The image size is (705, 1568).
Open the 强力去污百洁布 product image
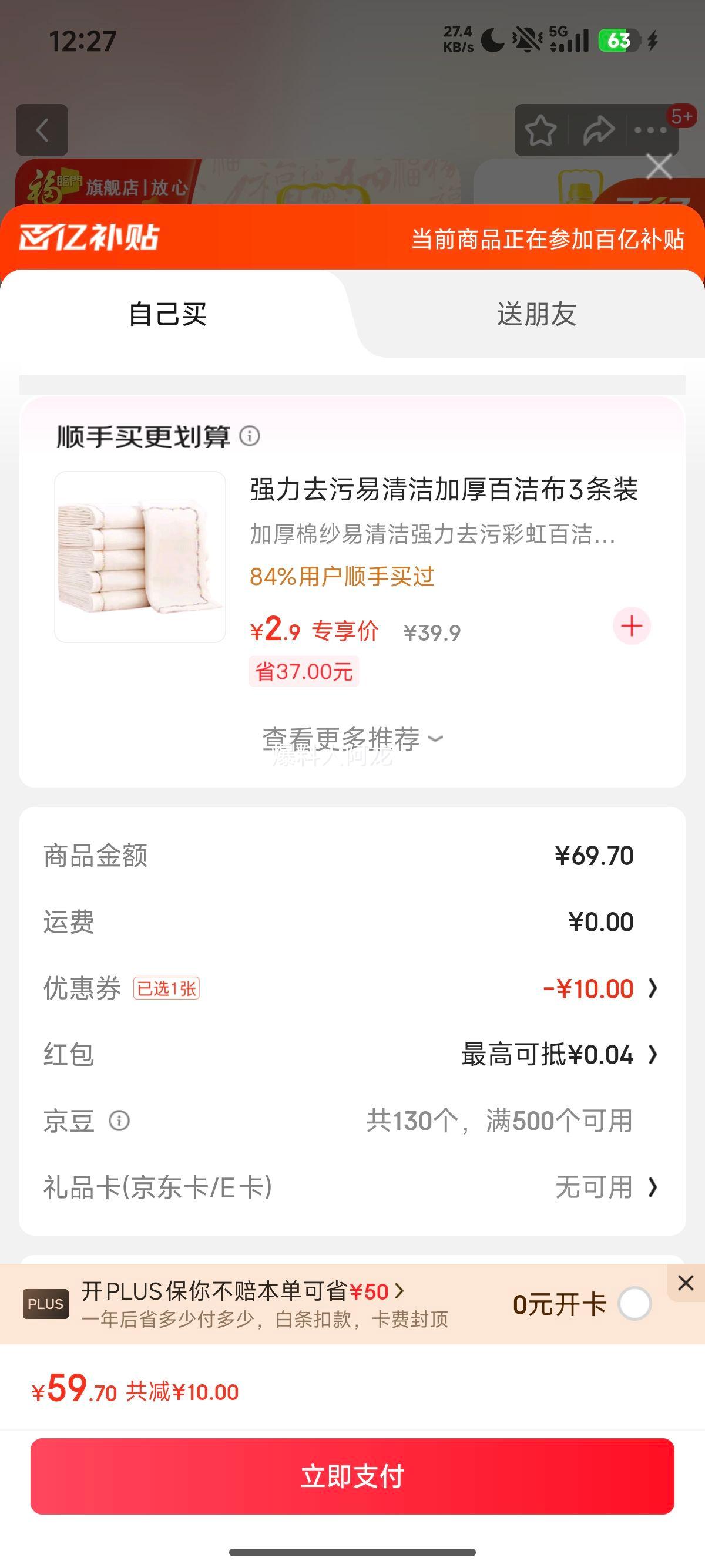tap(140, 557)
